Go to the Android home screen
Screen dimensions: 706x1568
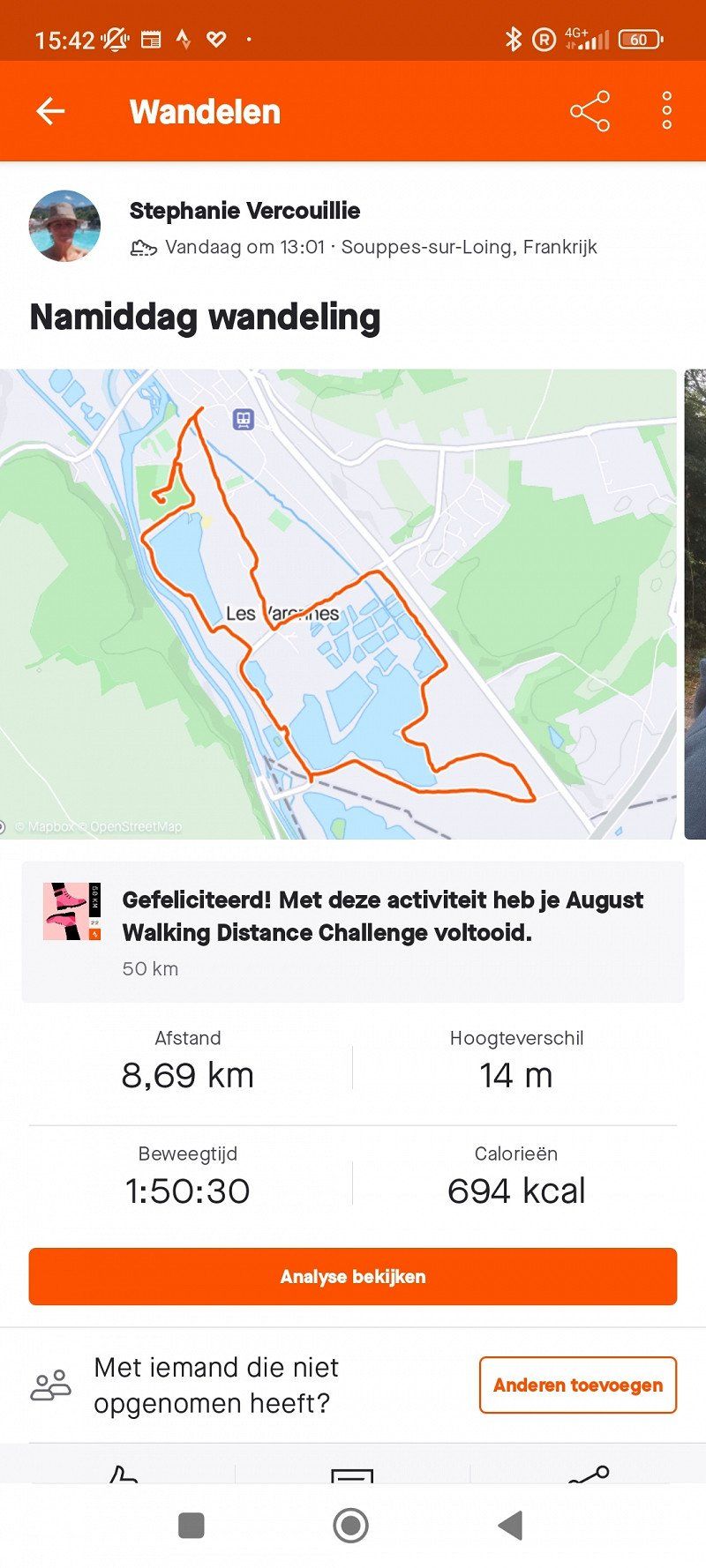pyautogui.click(x=351, y=1525)
